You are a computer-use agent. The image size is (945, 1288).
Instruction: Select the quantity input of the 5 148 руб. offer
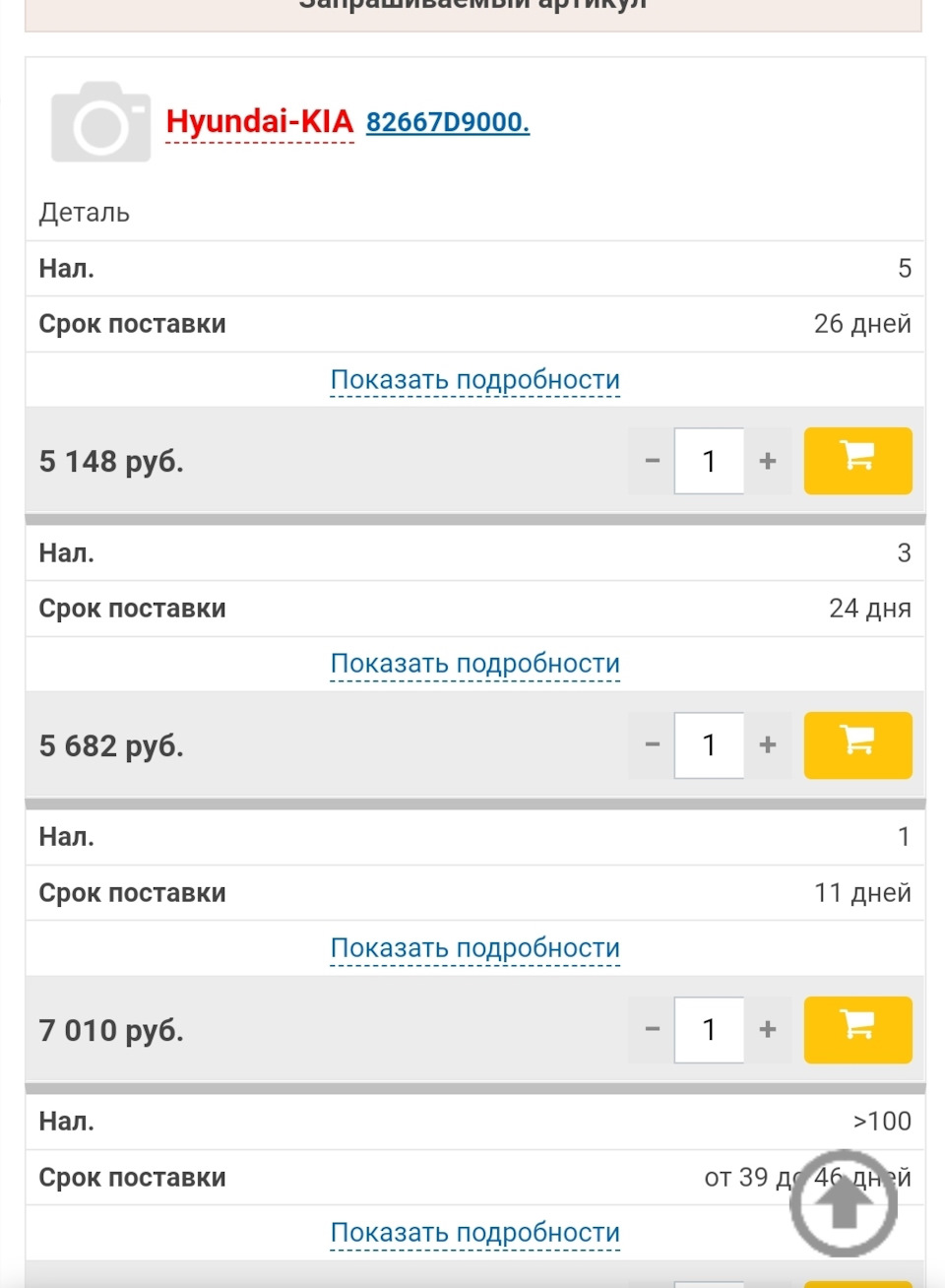(x=709, y=460)
